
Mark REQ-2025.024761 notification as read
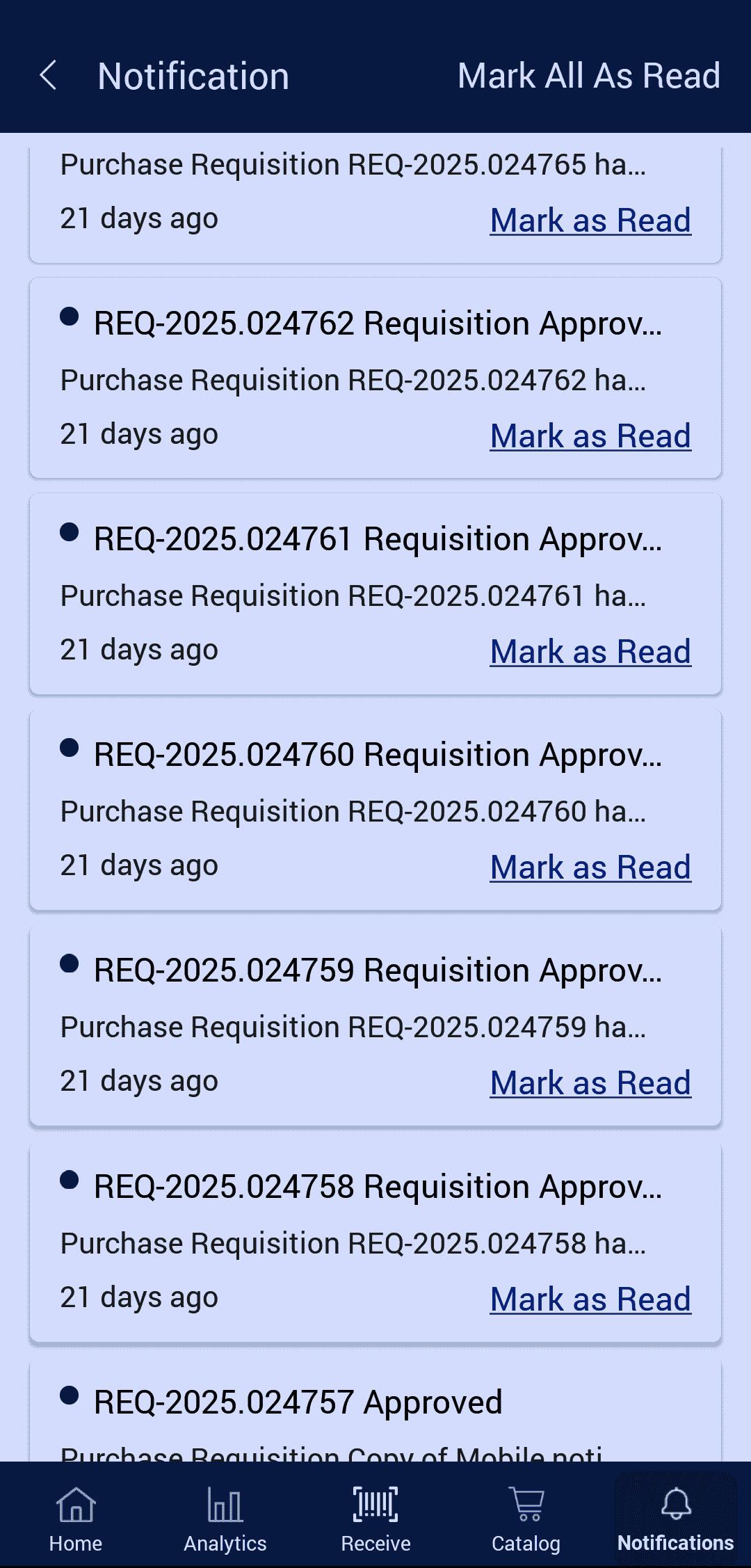click(x=590, y=652)
